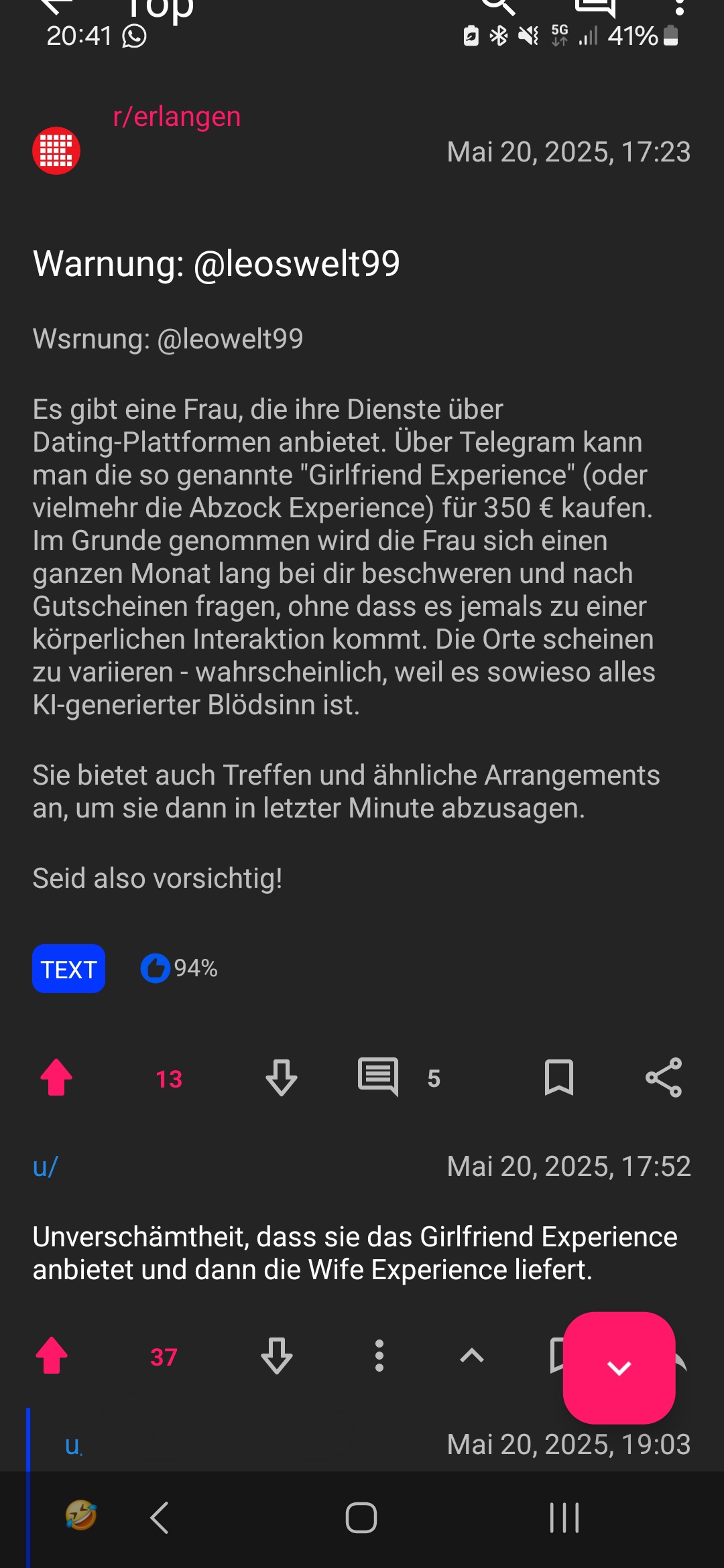The width and height of the screenshot is (724, 1568).
Task: Open the author profile of the 17:52 comment
Action: pos(46,1167)
